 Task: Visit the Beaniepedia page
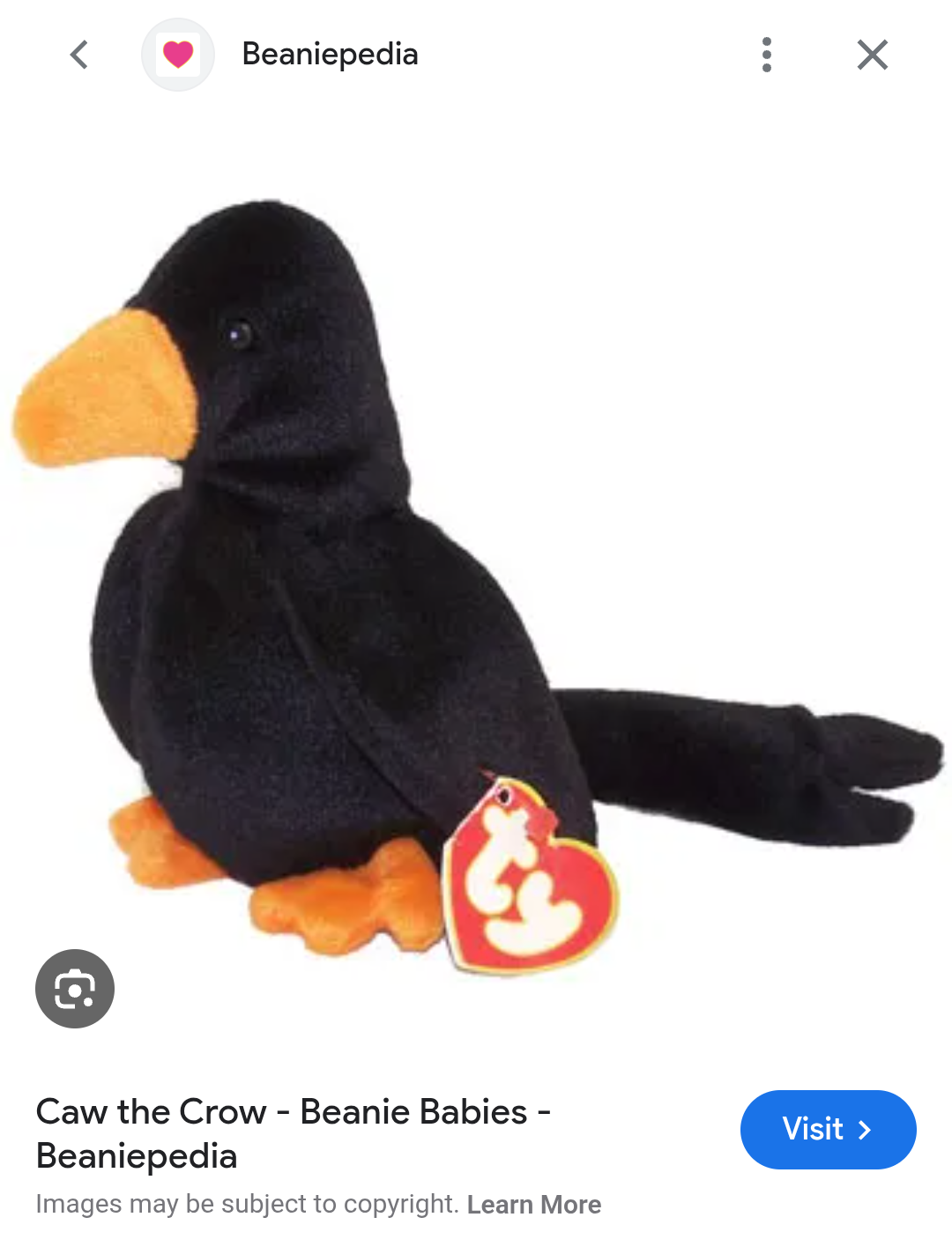click(x=827, y=1129)
